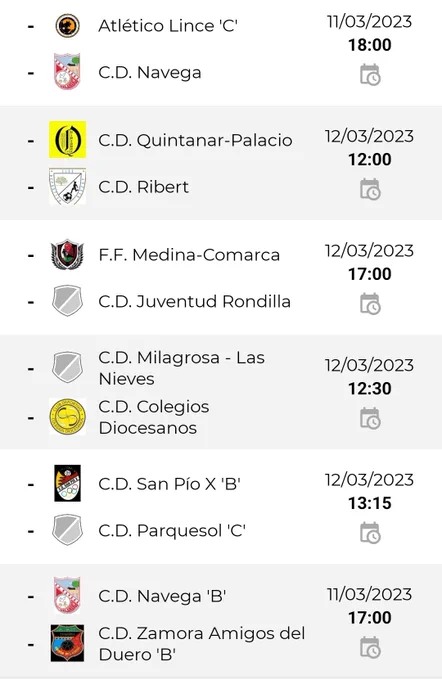This screenshot has width=442, height=680.
Task: Open the C.D. San Pío X 'B' vs Parquesol 'C' match
Action: pyautogui.click(x=221, y=507)
